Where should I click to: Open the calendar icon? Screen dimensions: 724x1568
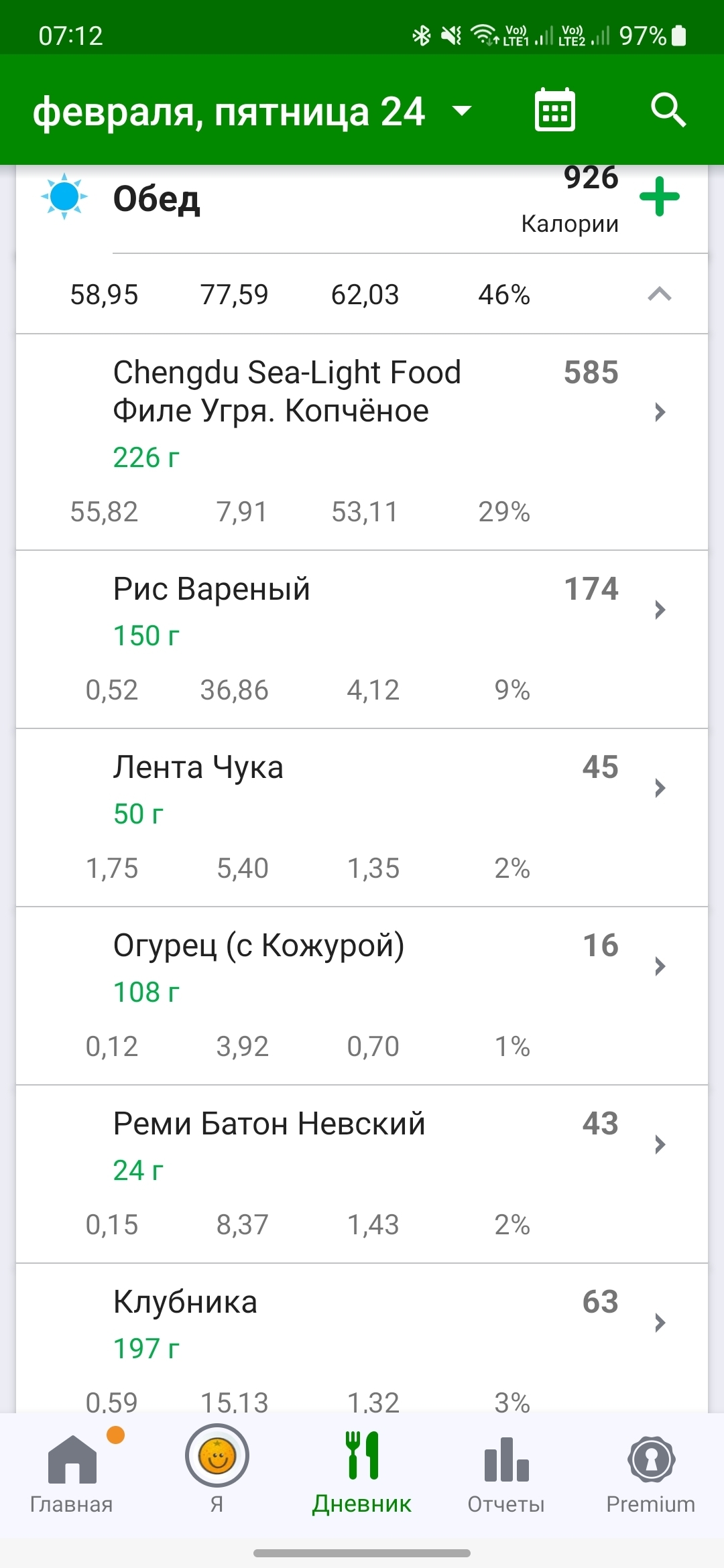click(554, 111)
